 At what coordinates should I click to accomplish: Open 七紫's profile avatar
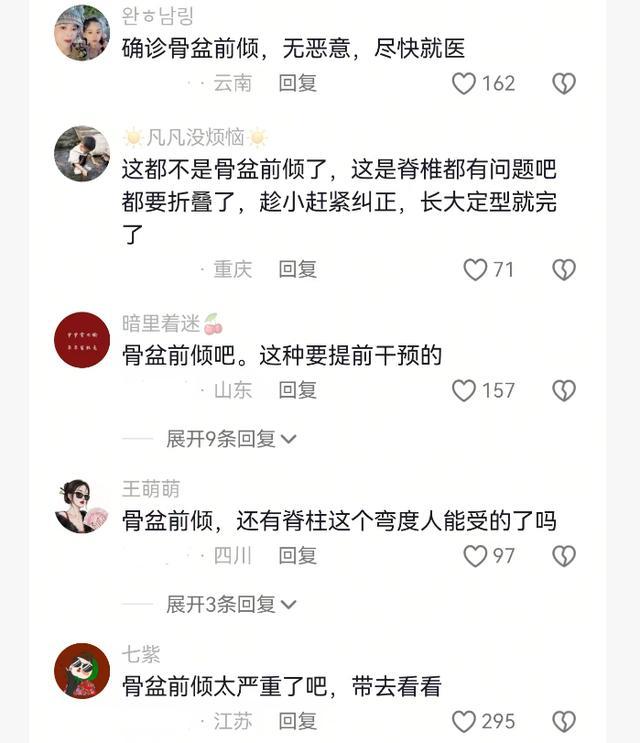[82, 671]
